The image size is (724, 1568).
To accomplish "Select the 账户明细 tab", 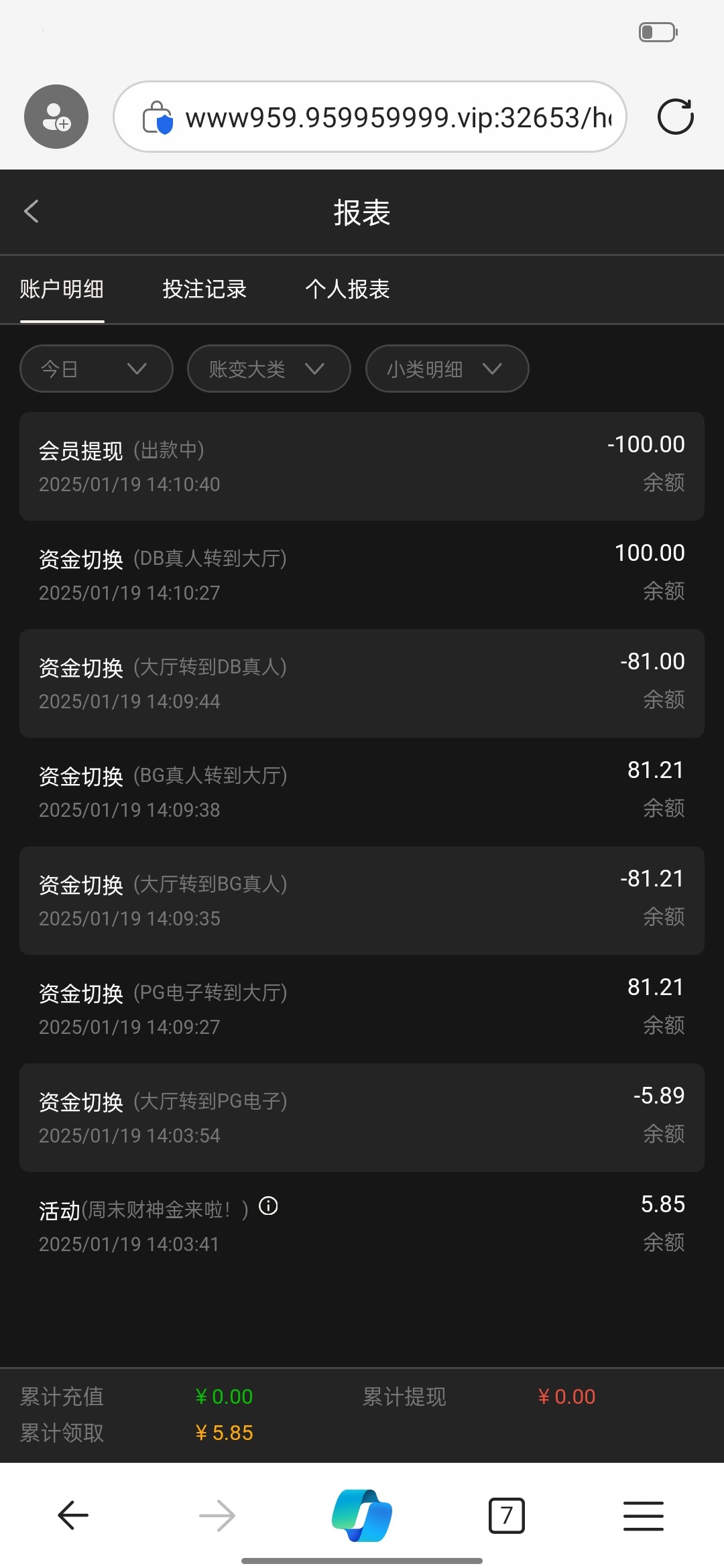I will pos(62,289).
